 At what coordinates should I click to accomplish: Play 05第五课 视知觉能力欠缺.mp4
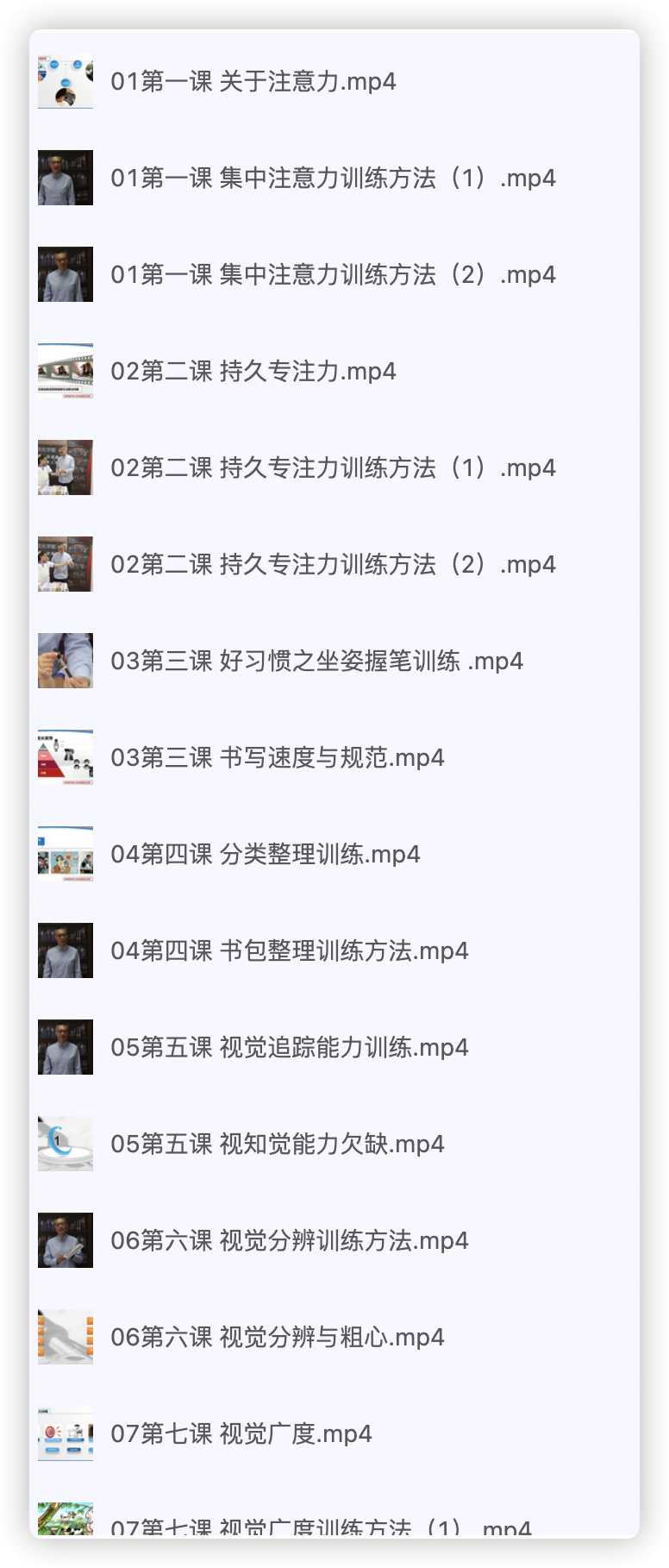coord(278,1145)
